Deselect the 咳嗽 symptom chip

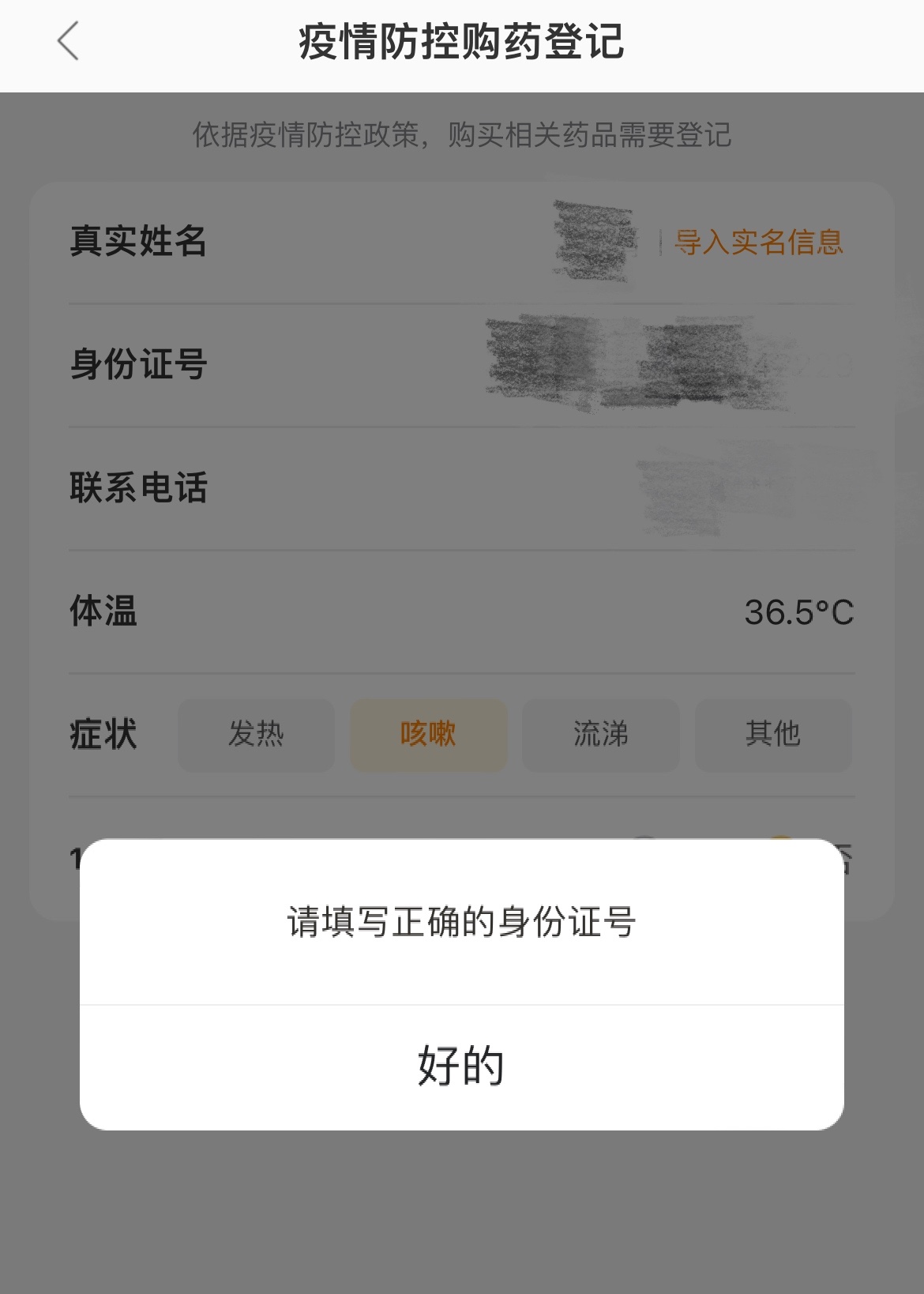[x=428, y=735]
